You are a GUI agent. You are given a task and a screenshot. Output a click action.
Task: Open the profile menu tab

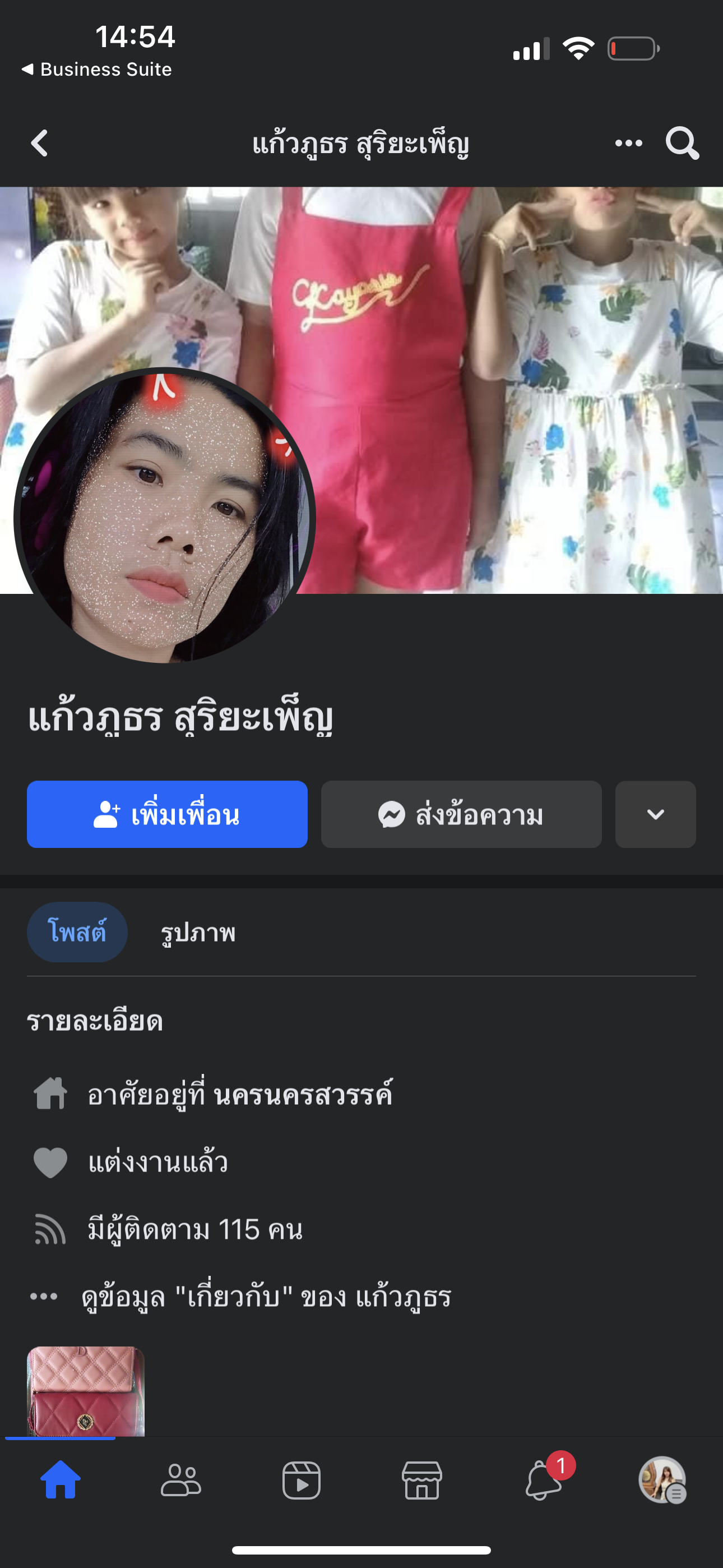tap(662, 1481)
